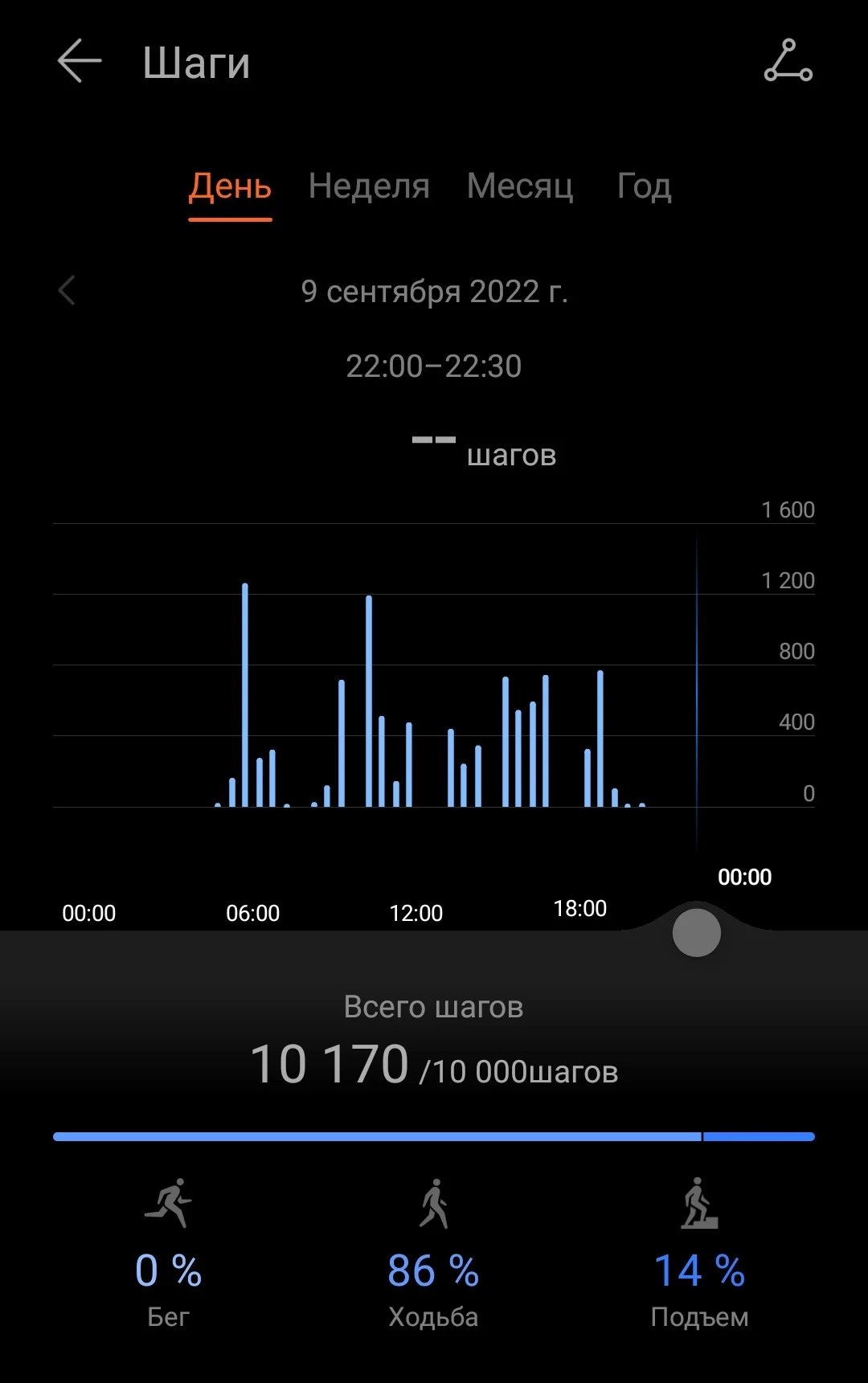Go to the previous day arrow
The image size is (868, 1383).
pyautogui.click(x=68, y=291)
